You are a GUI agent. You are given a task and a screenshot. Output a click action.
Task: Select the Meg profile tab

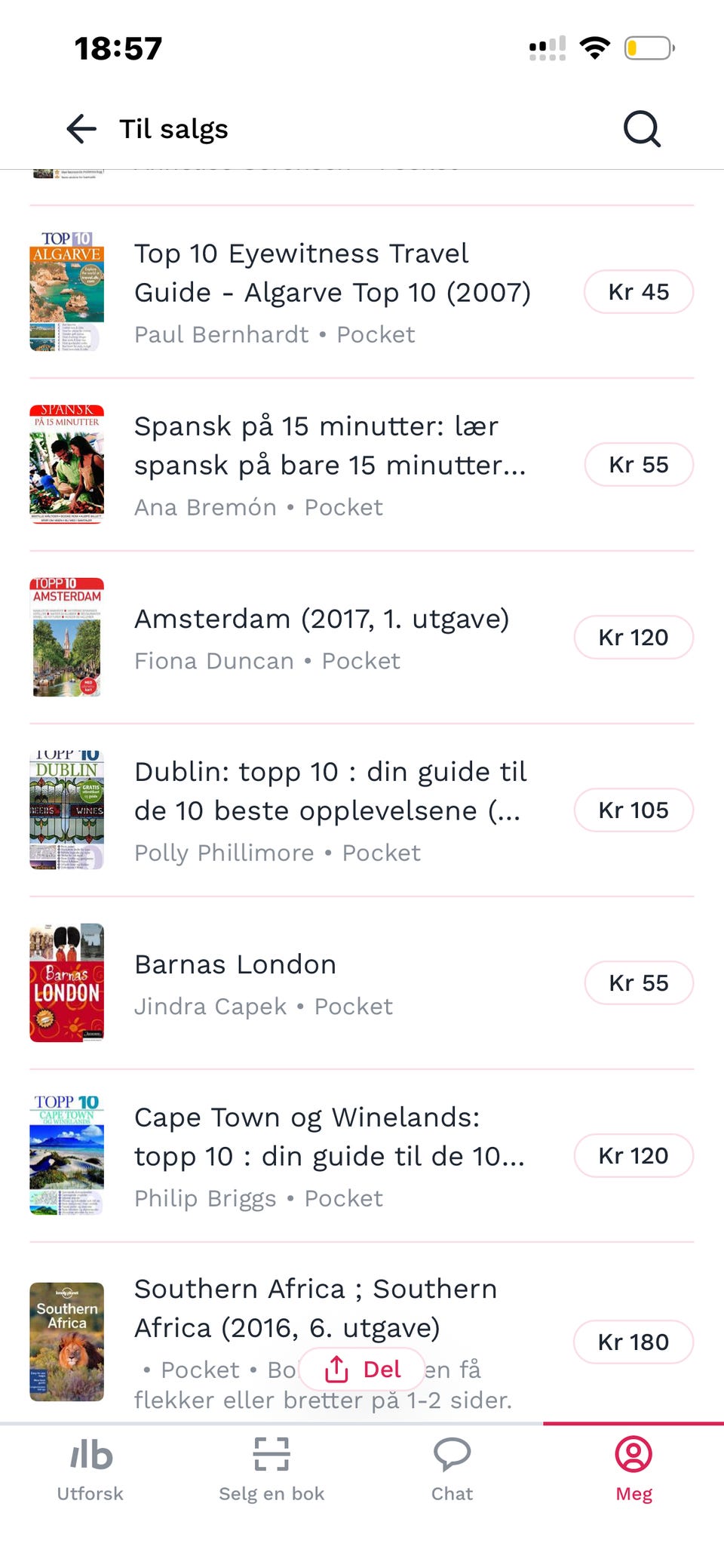pos(633,1470)
